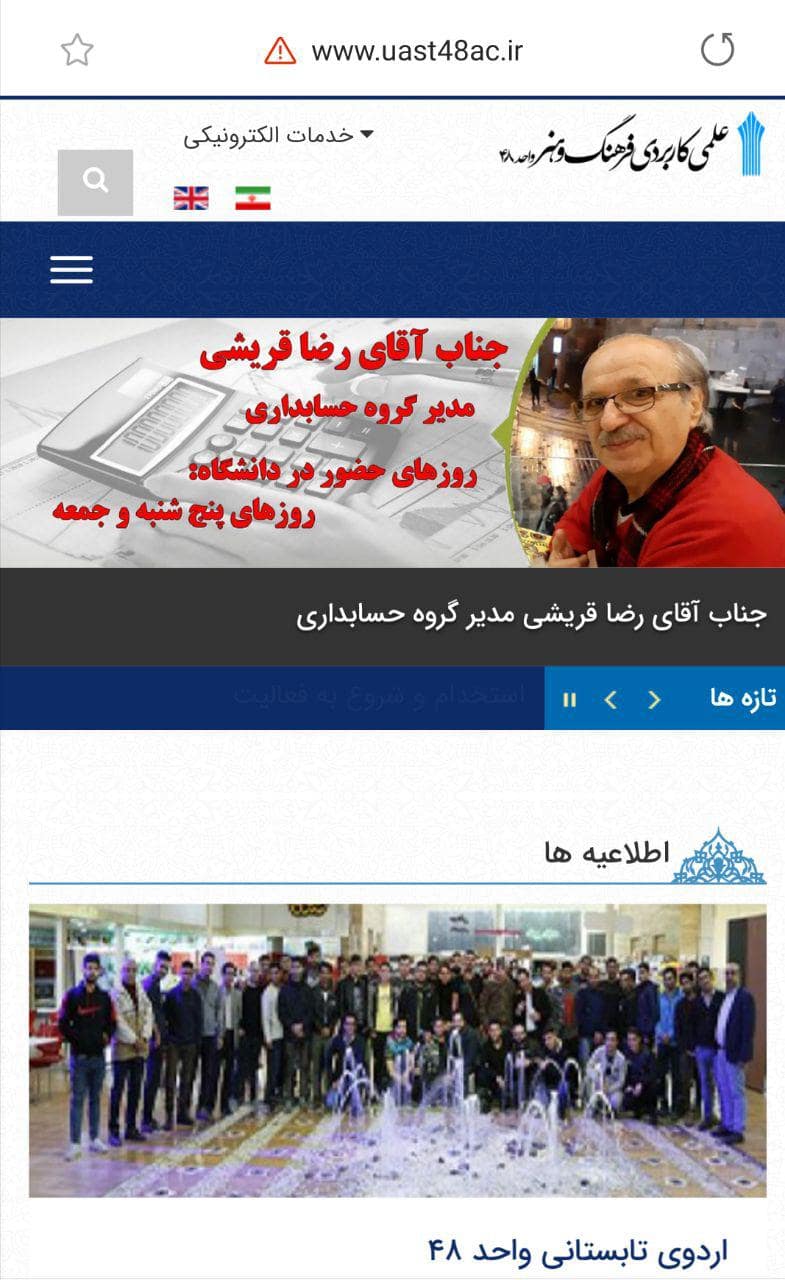Tap the website address bar
The image size is (785, 1280).
tap(416, 50)
